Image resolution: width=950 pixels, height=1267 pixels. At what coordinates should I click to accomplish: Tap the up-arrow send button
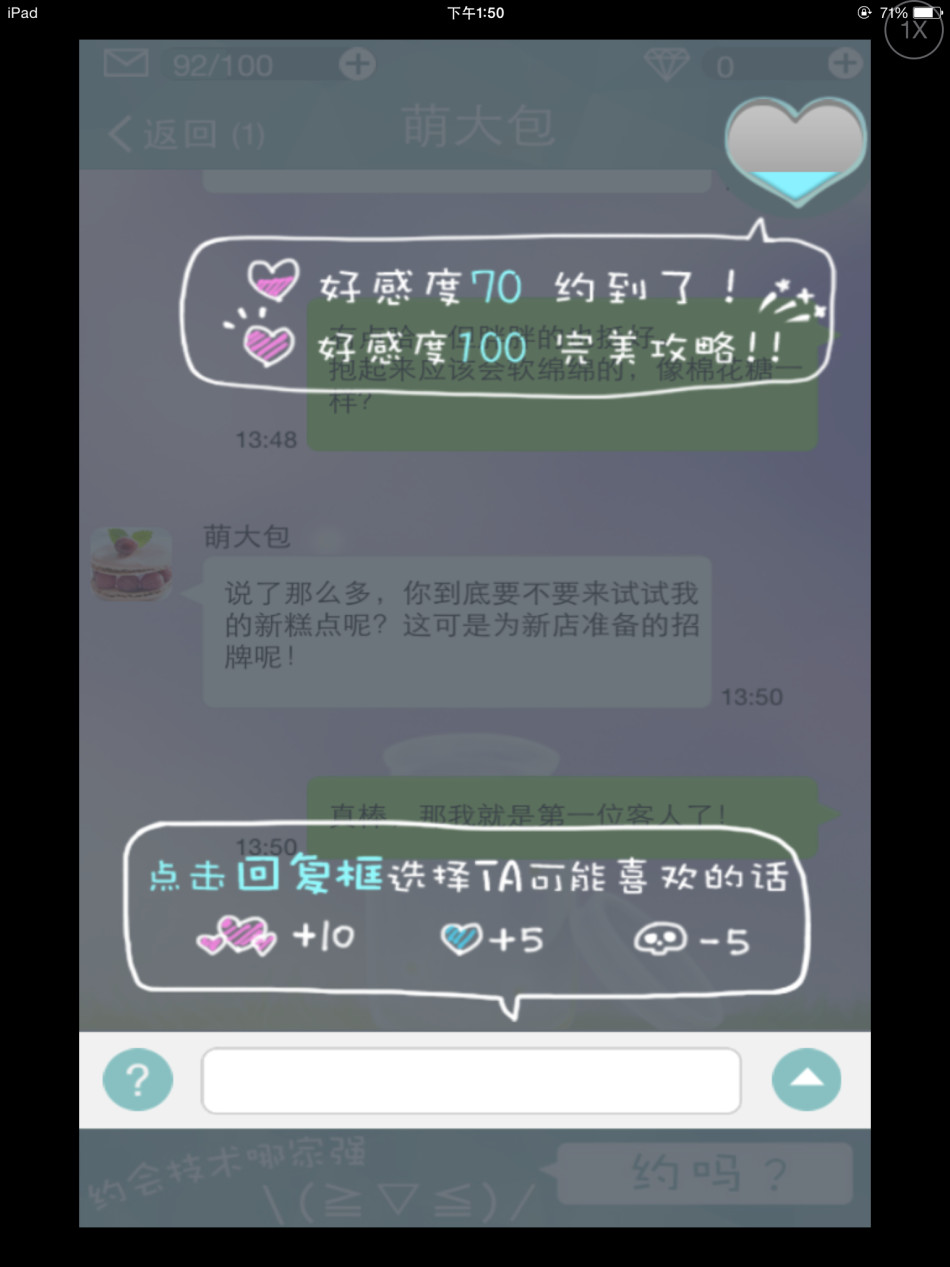[x=806, y=1079]
